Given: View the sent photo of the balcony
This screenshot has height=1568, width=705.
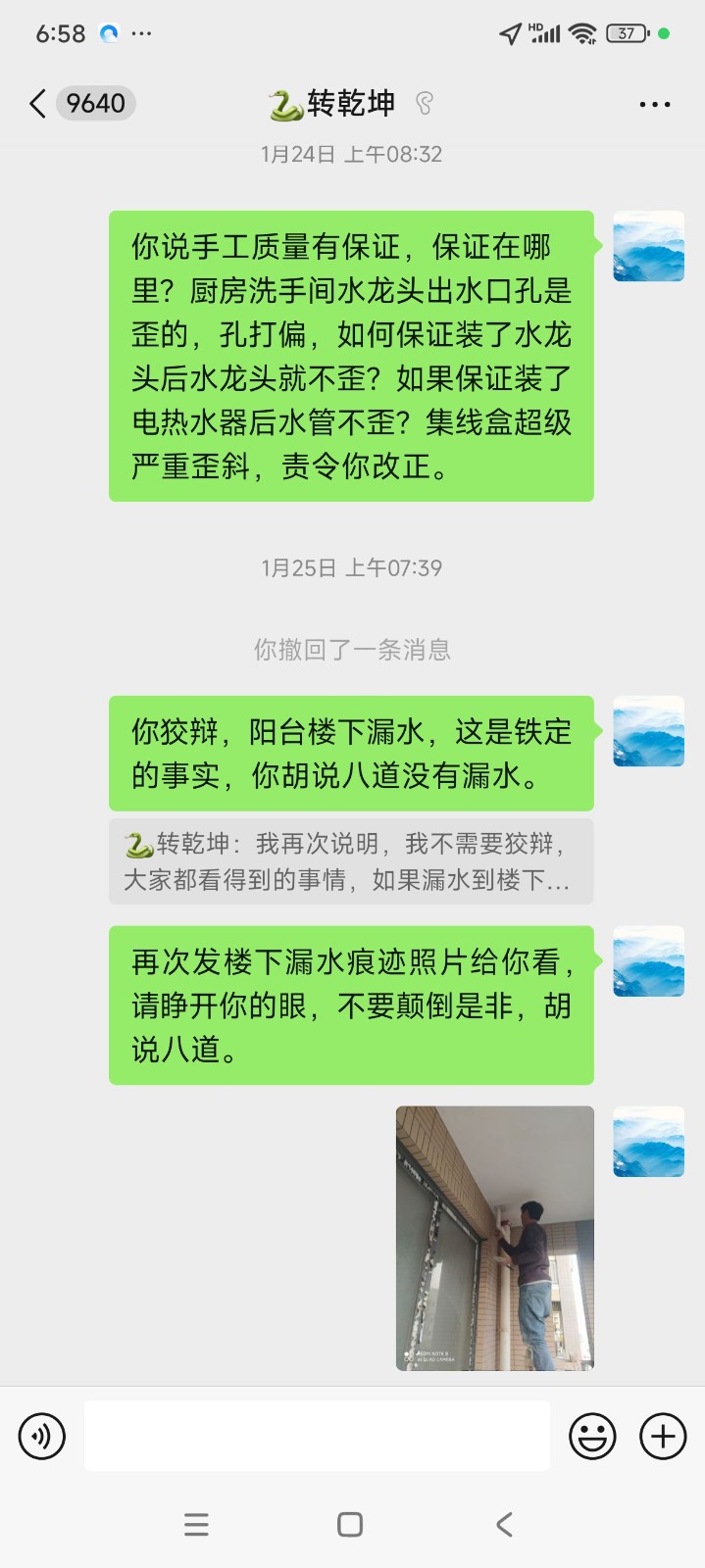Looking at the screenshot, I should 495,1238.
